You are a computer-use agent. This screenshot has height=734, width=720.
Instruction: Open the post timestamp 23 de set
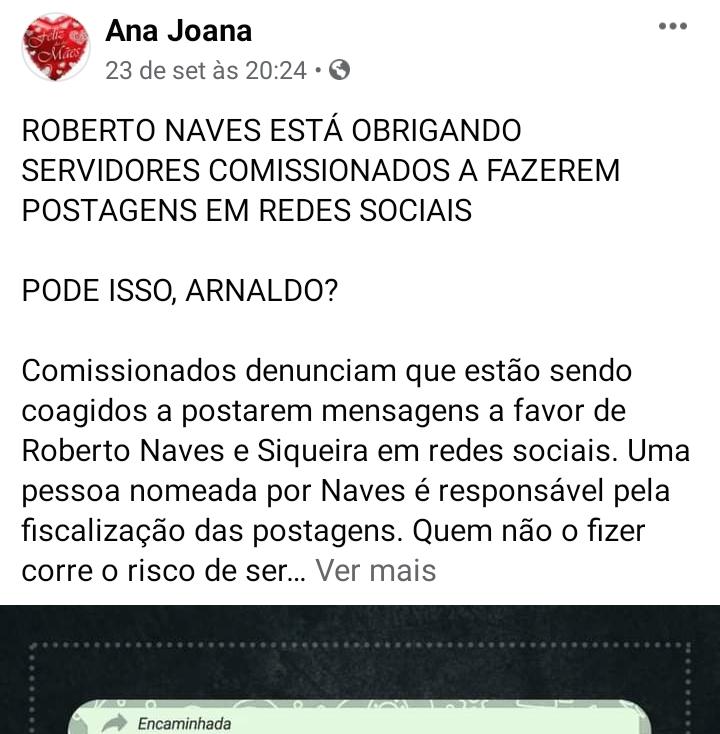pyautogui.click(x=206, y=71)
